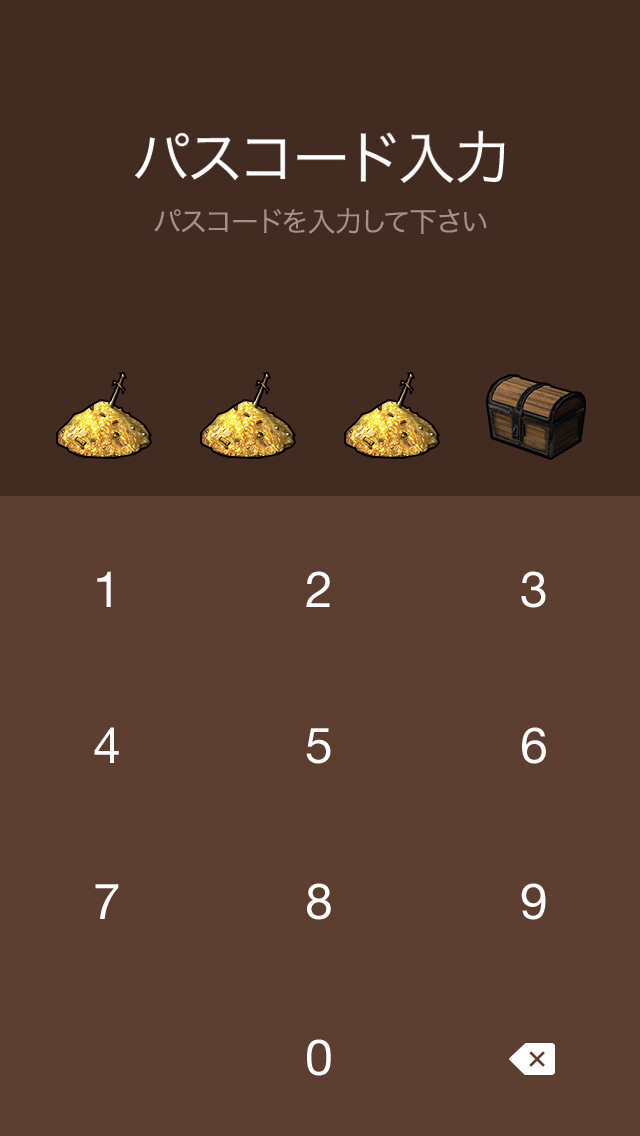Screen dimensions: 640x1136
Task: Enter digit 6 on the keypad
Action: [533, 747]
